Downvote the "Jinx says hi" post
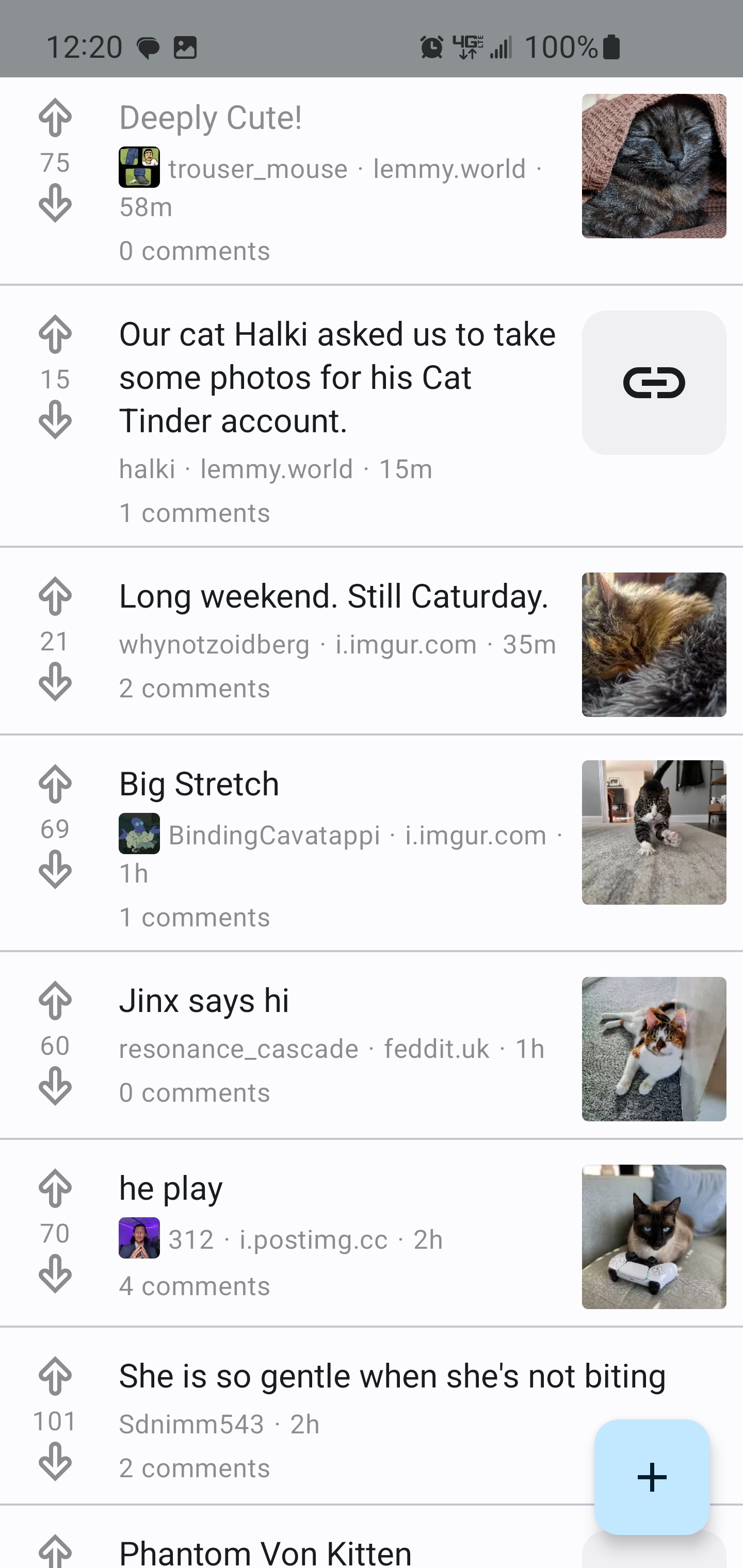743x1568 pixels. tap(55, 1086)
